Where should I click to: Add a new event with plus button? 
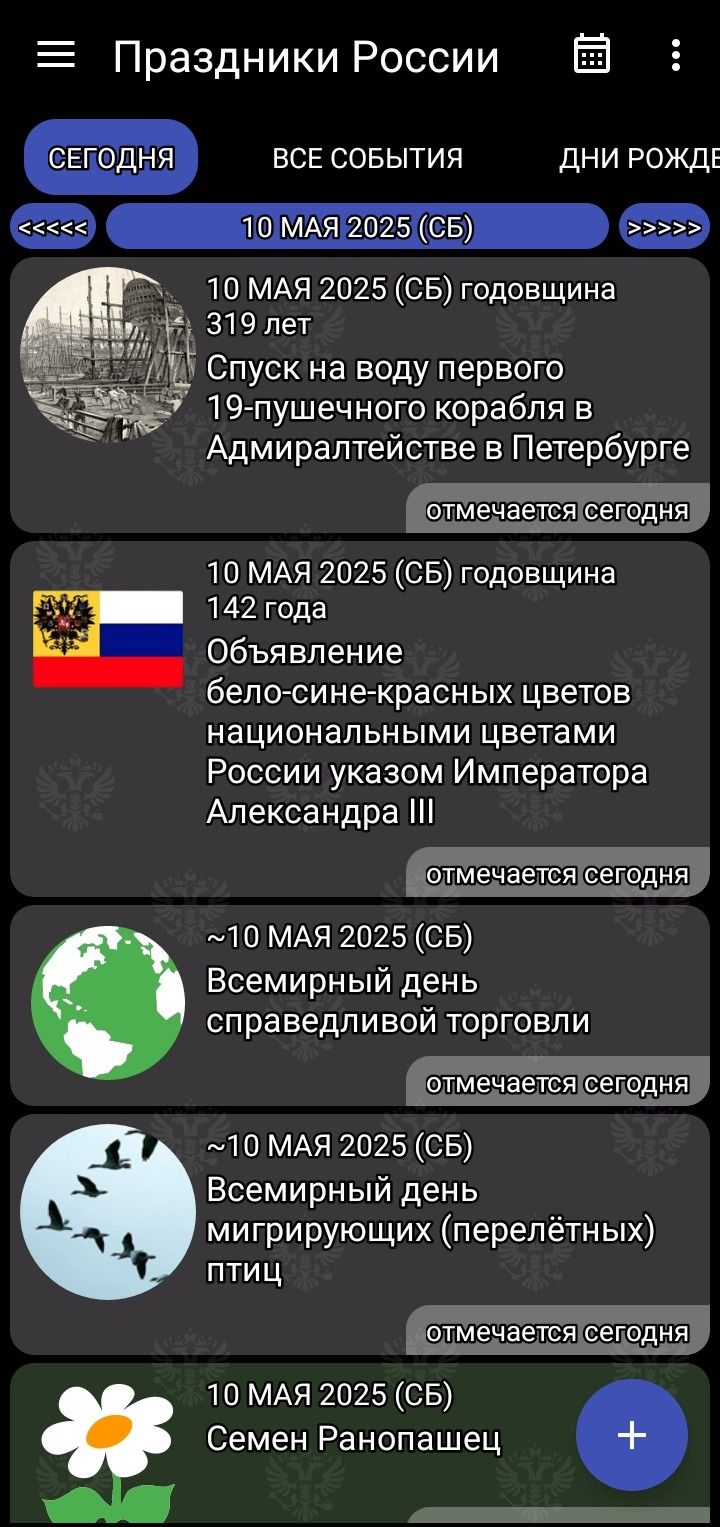pyautogui.click(x=632, y=1435)
